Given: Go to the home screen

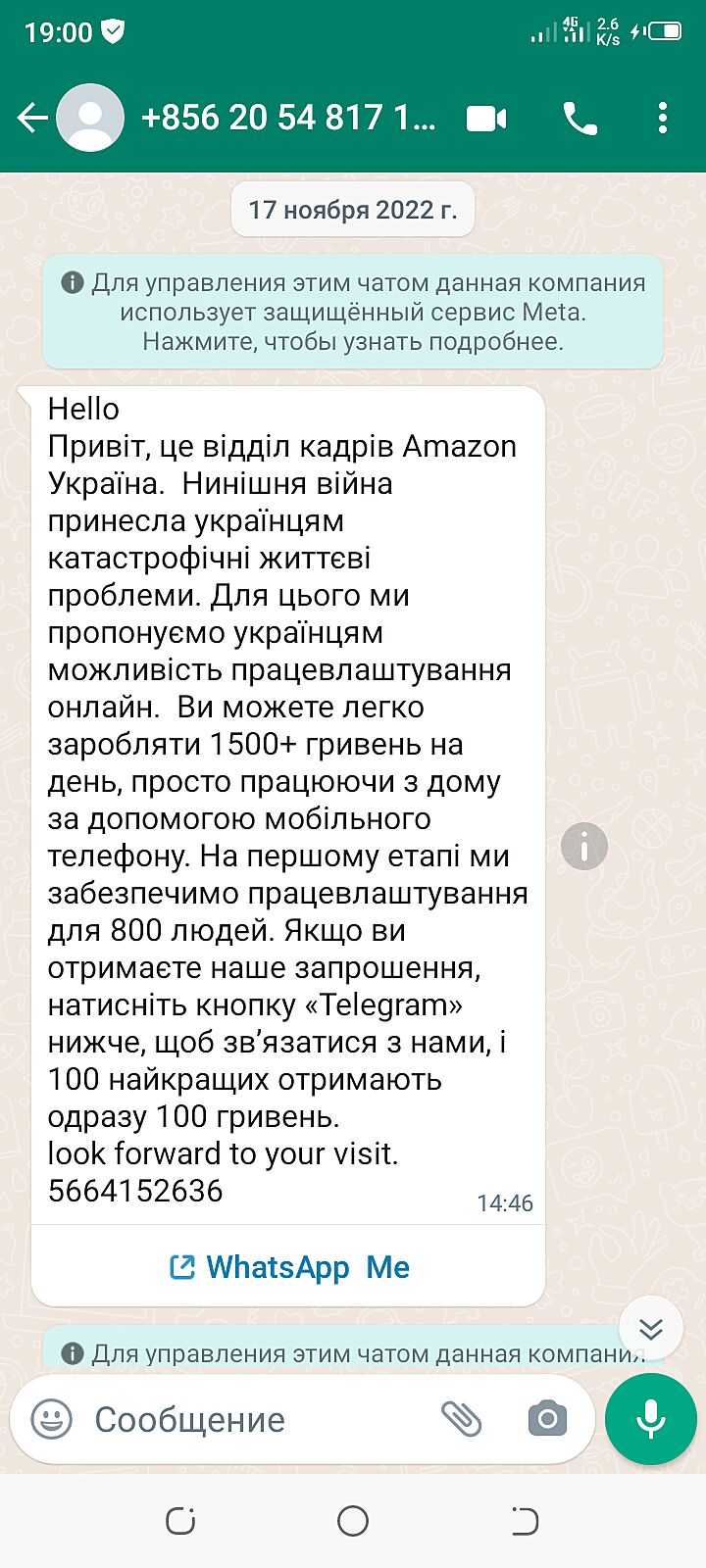Looking at the screenshot, I should 353,1521.
